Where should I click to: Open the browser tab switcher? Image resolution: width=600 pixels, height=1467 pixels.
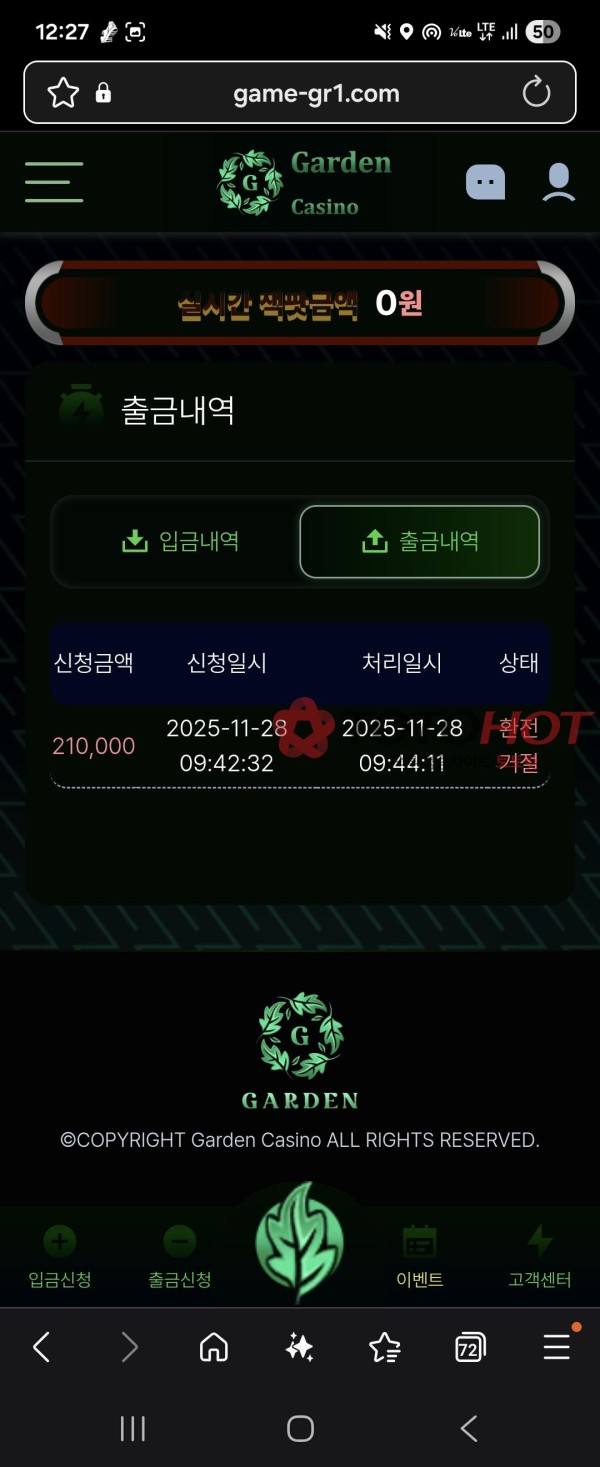pos(470,1348)
